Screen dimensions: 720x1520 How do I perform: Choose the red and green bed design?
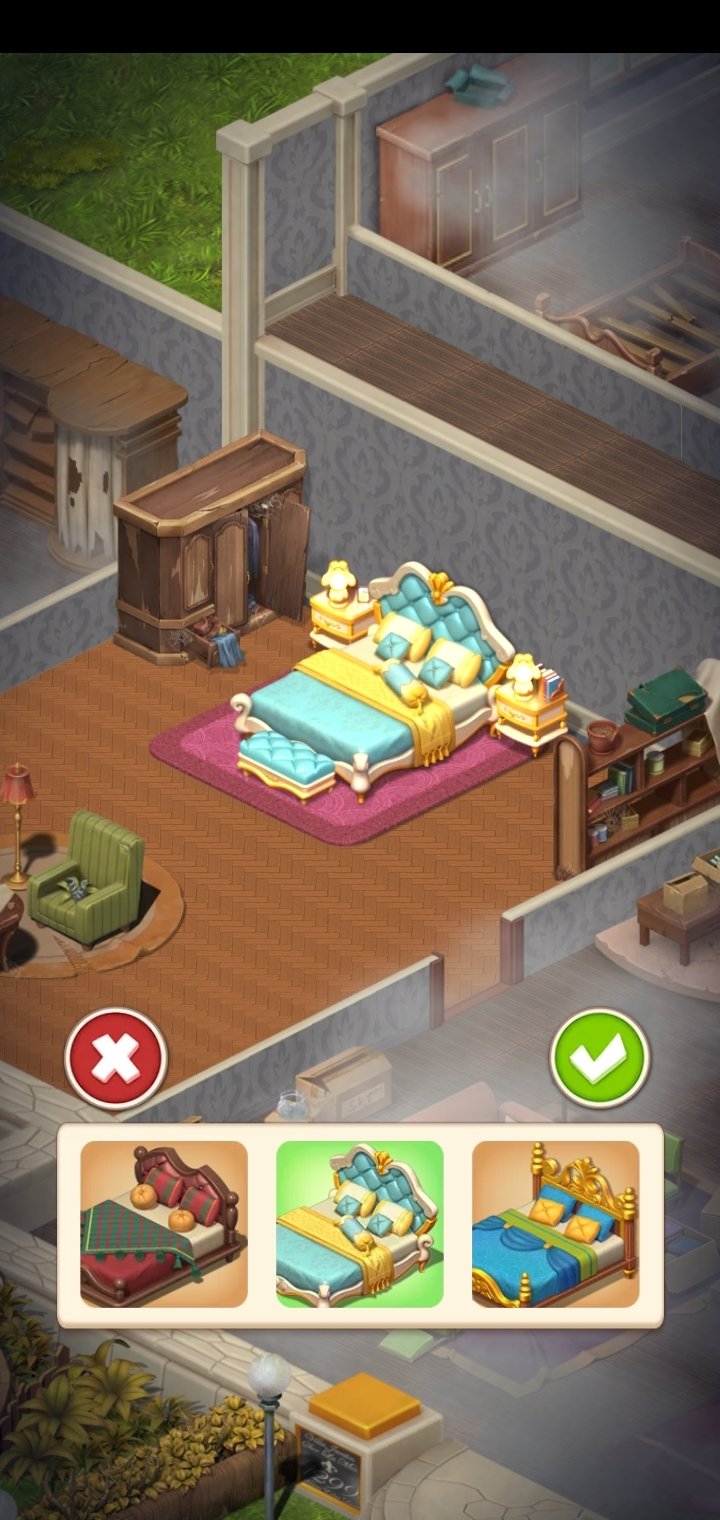point(164,1224)
